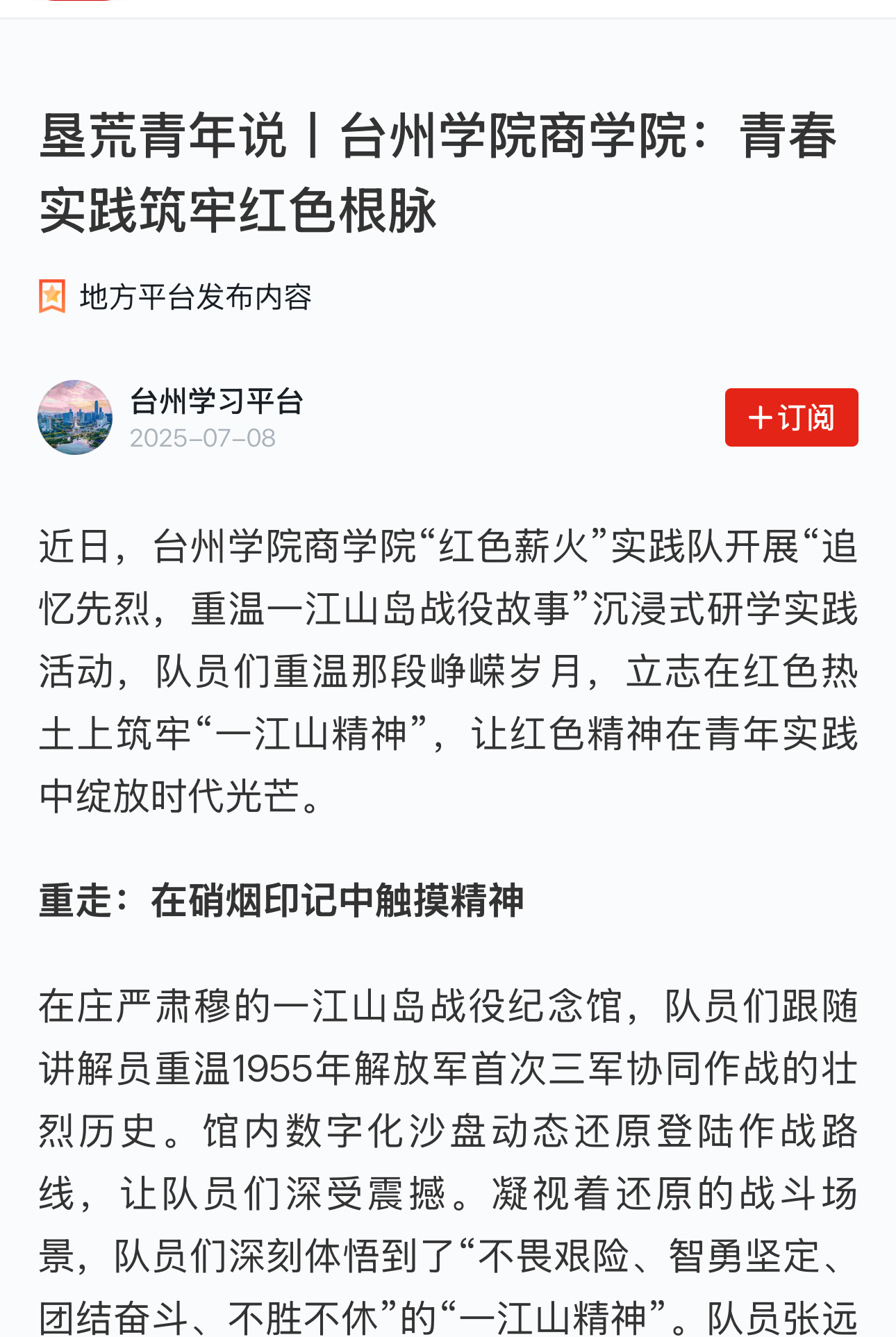Open the 台州学习平台 account name

(x=217, y=401)
